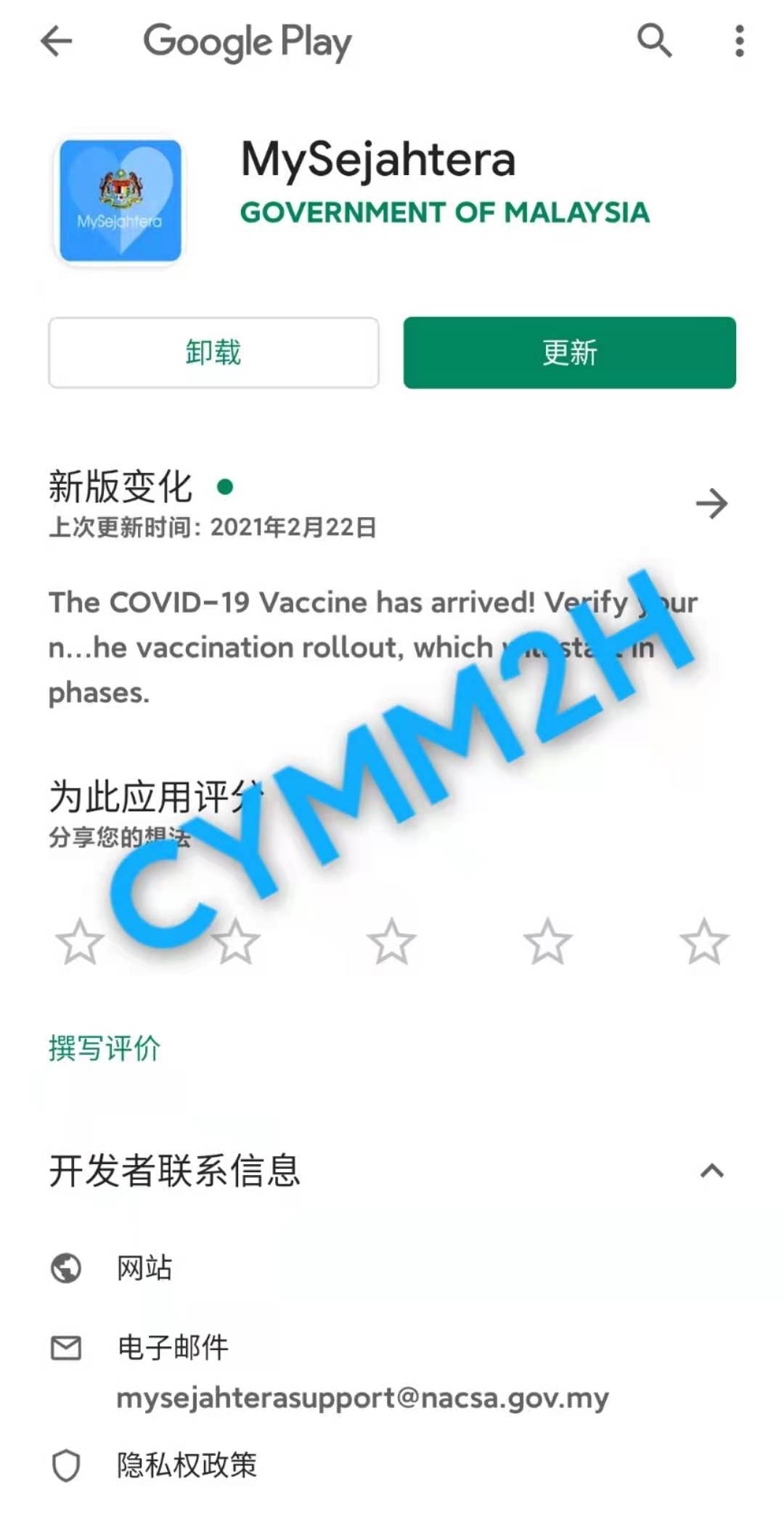Open the 隐私权政策 privacy policy row
Screen dimensions: 784x1530
[x=392, y=1465]
